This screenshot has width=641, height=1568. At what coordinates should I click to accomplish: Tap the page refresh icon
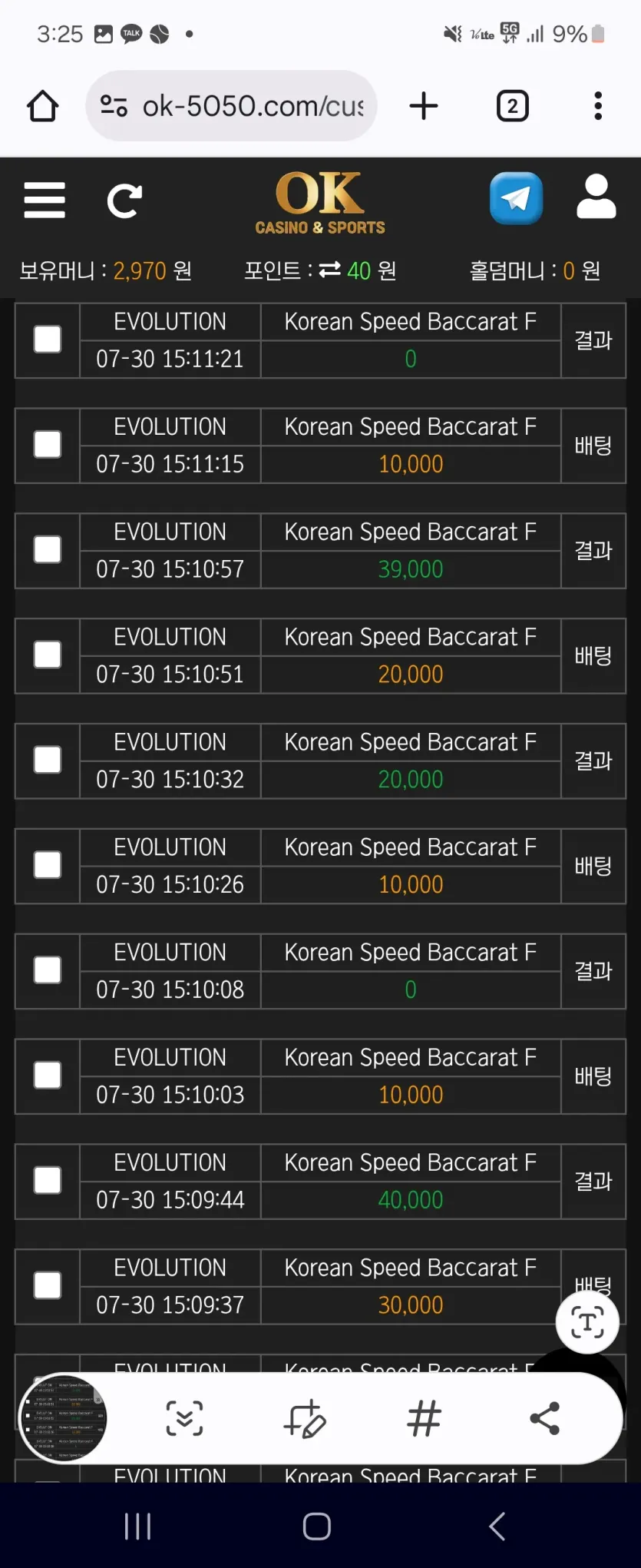tap(124, 201)
